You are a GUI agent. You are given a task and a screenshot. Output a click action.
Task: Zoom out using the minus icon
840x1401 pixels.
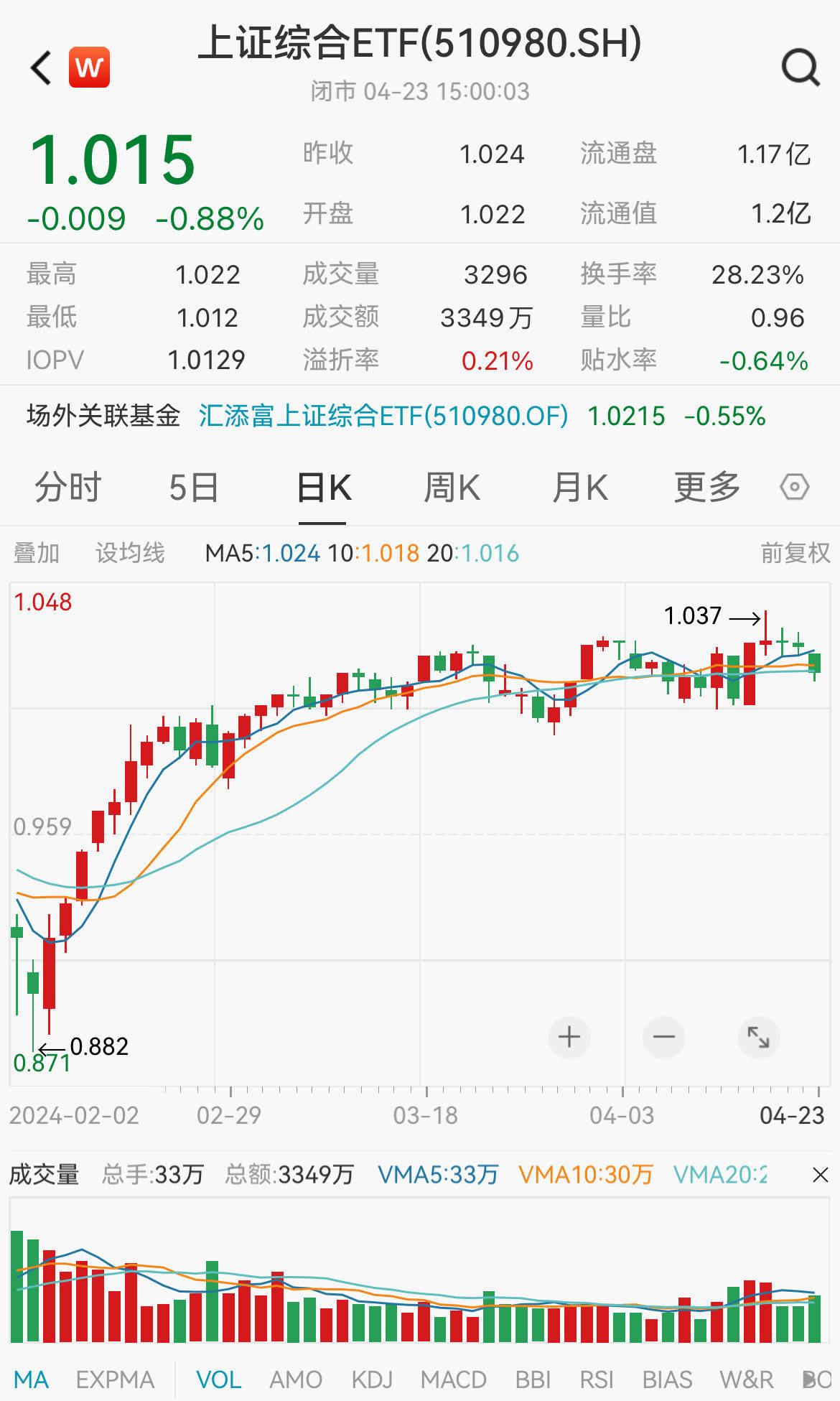click(x=663, y=1037)
